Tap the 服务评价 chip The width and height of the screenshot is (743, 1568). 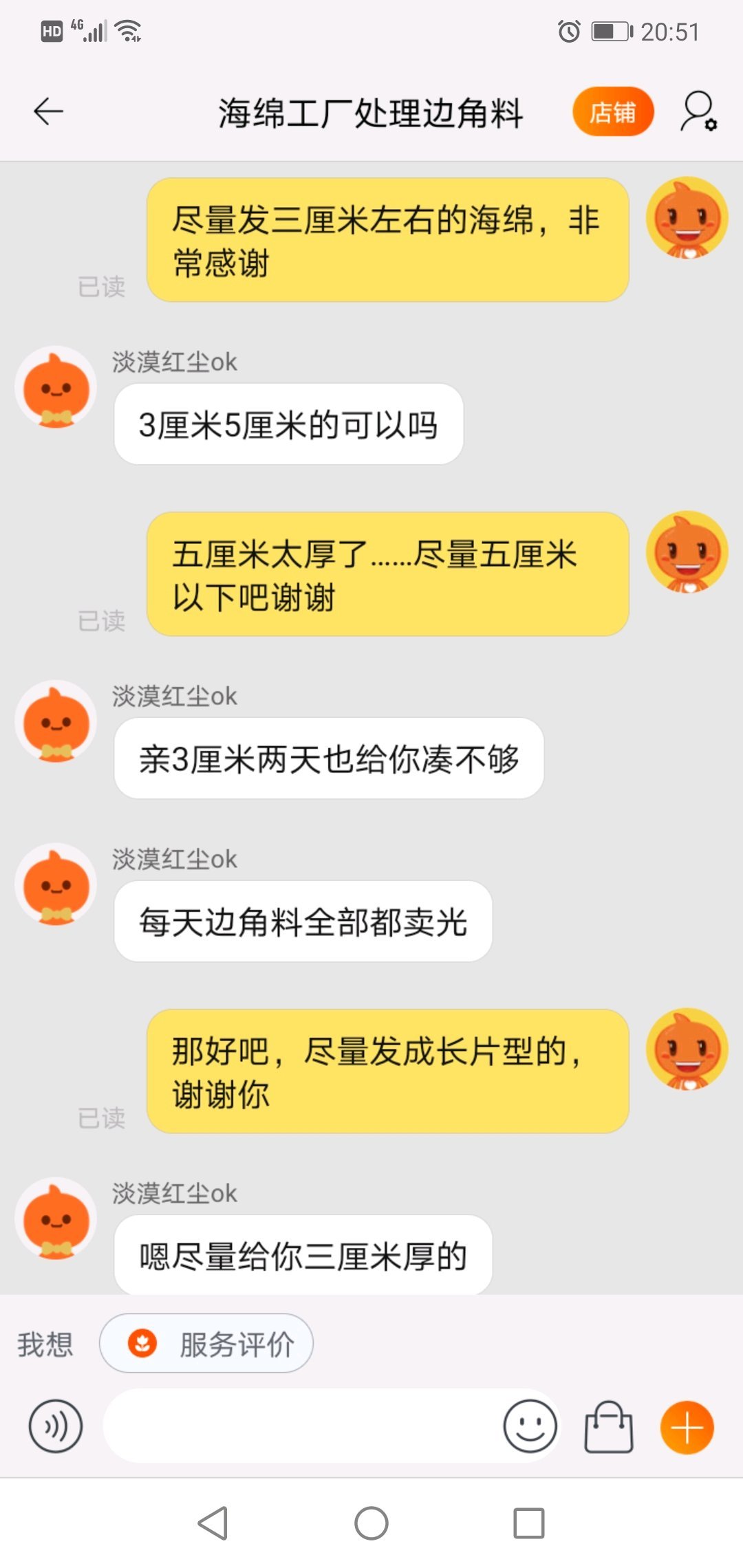tap(206, 1343)
